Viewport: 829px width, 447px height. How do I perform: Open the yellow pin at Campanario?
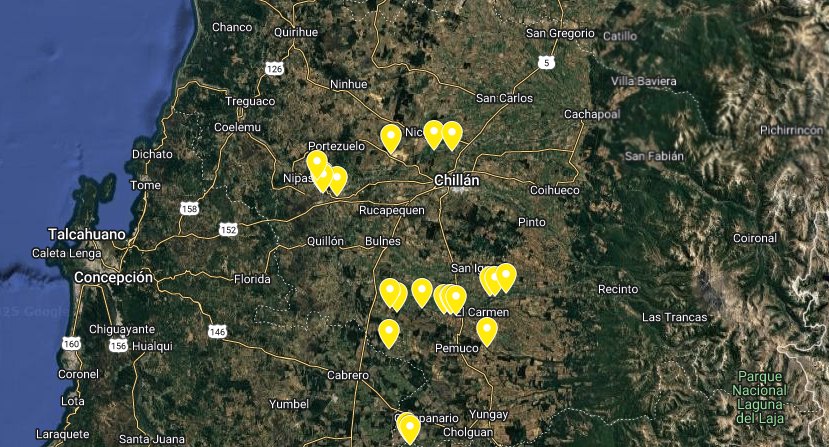click(x=408, y=428)
